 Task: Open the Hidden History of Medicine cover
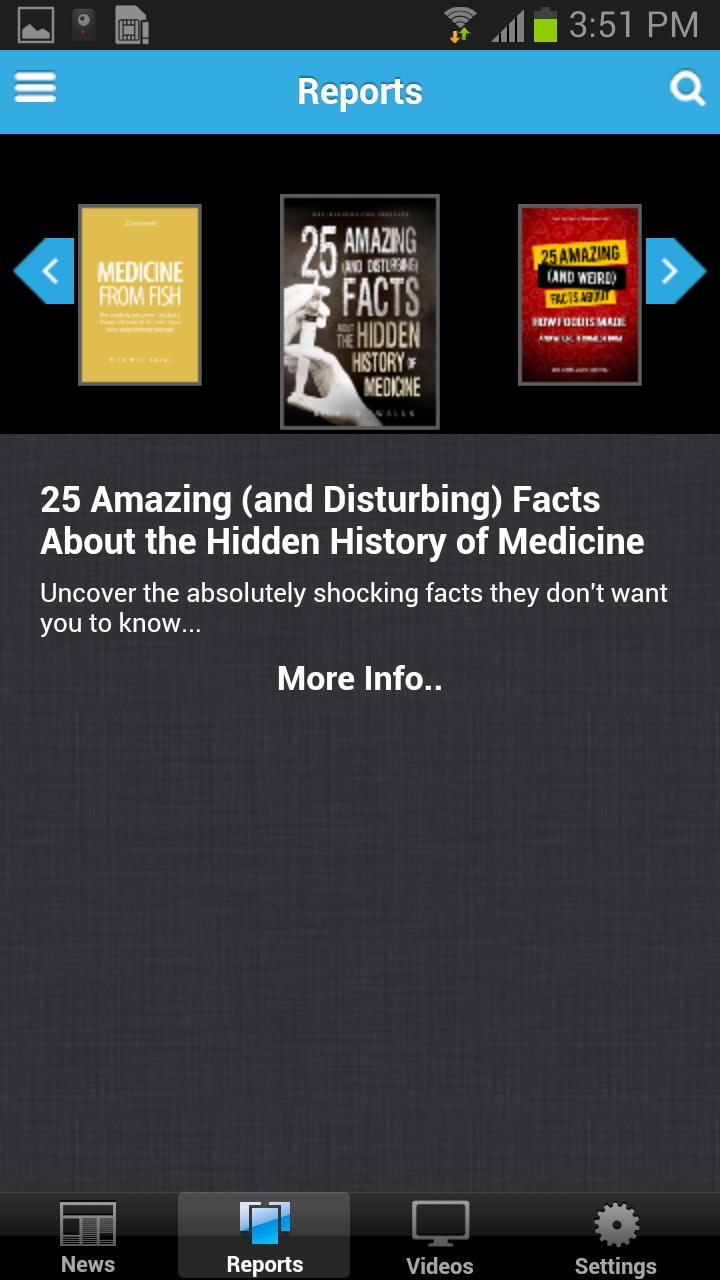point(360,312)
